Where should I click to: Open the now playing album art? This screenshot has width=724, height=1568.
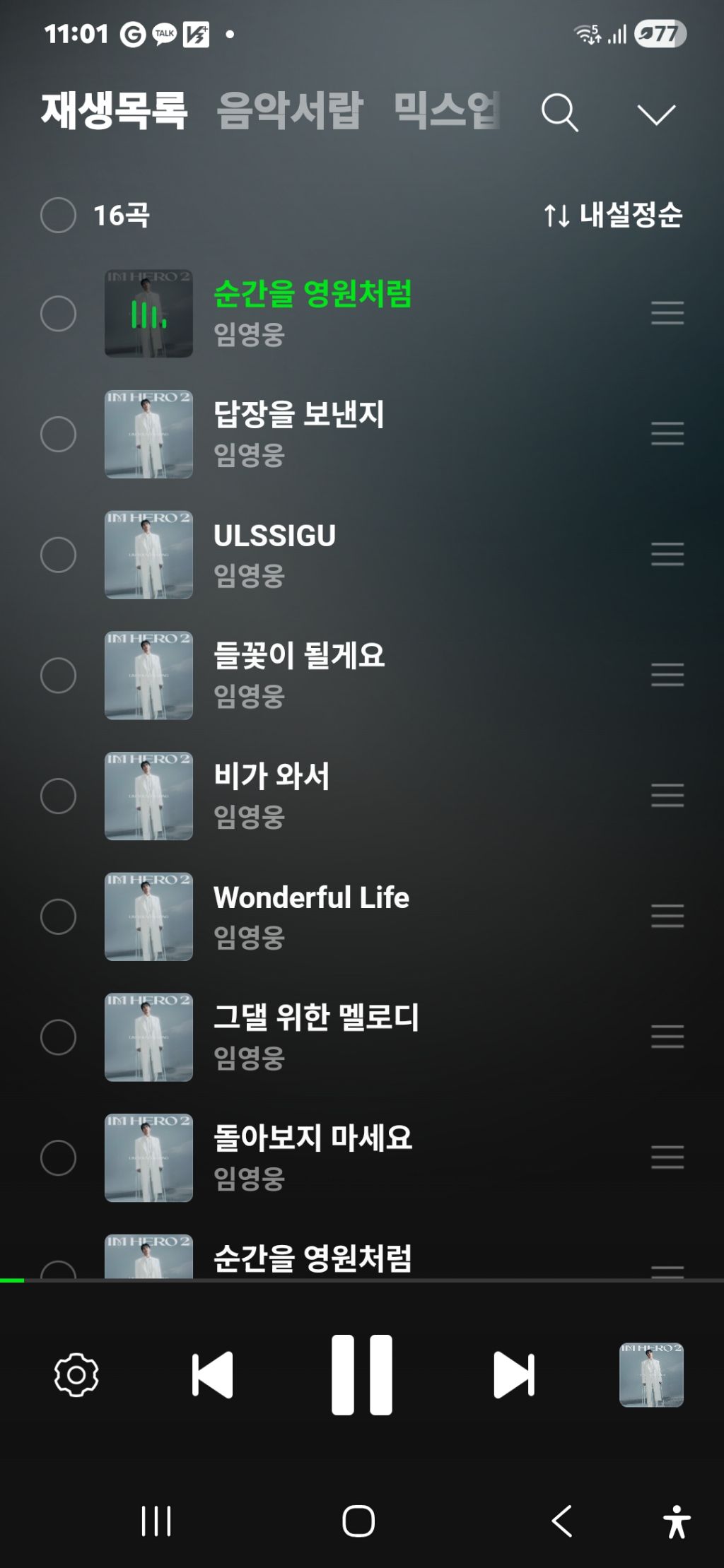tap(651, 1375)
